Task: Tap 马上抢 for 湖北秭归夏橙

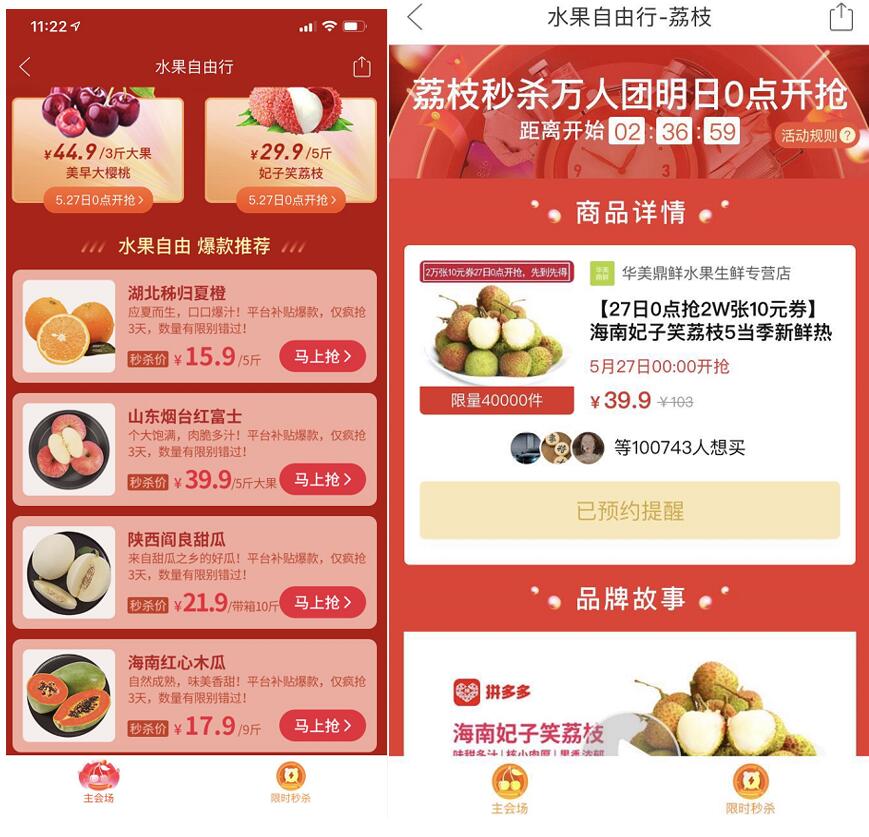Action: [322, 356]
